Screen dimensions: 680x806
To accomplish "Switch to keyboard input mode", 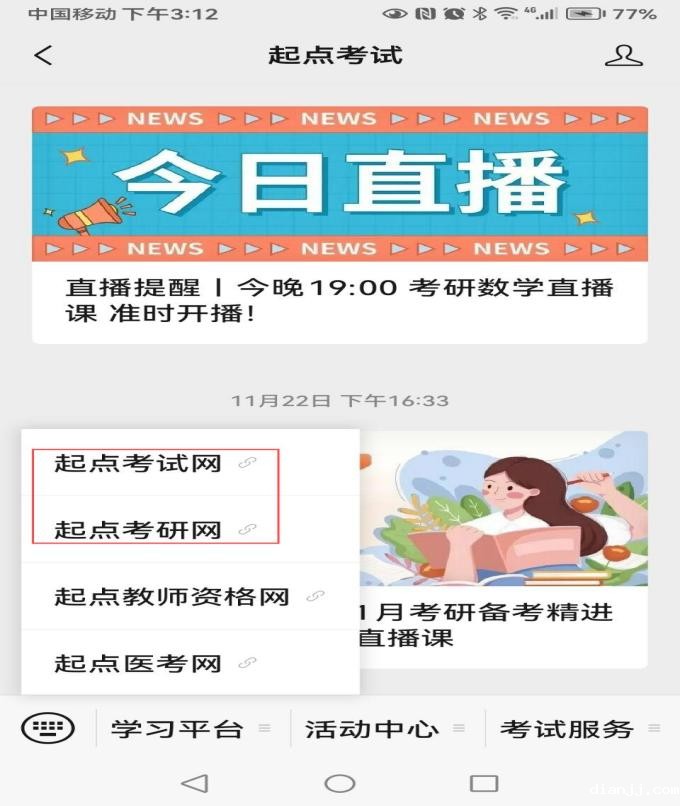I will pos(48,728).
